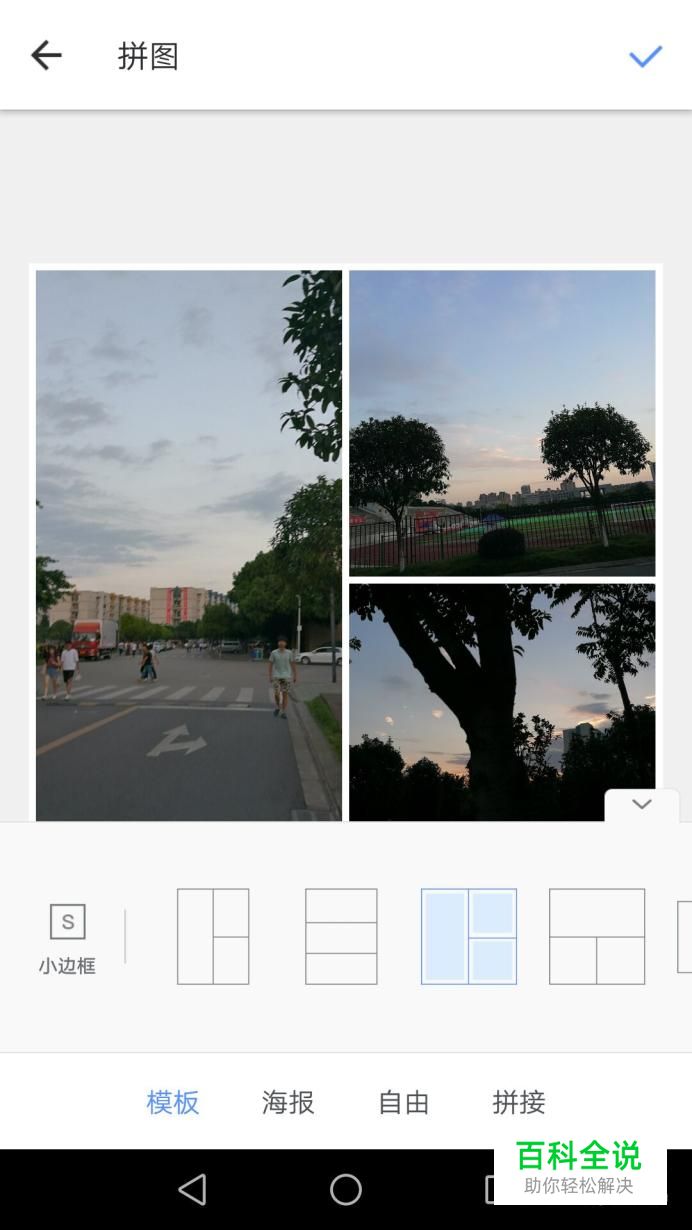Select the layout with three horizontal rows
This screenshot has height=1230, width=692.
coord(341,936)
